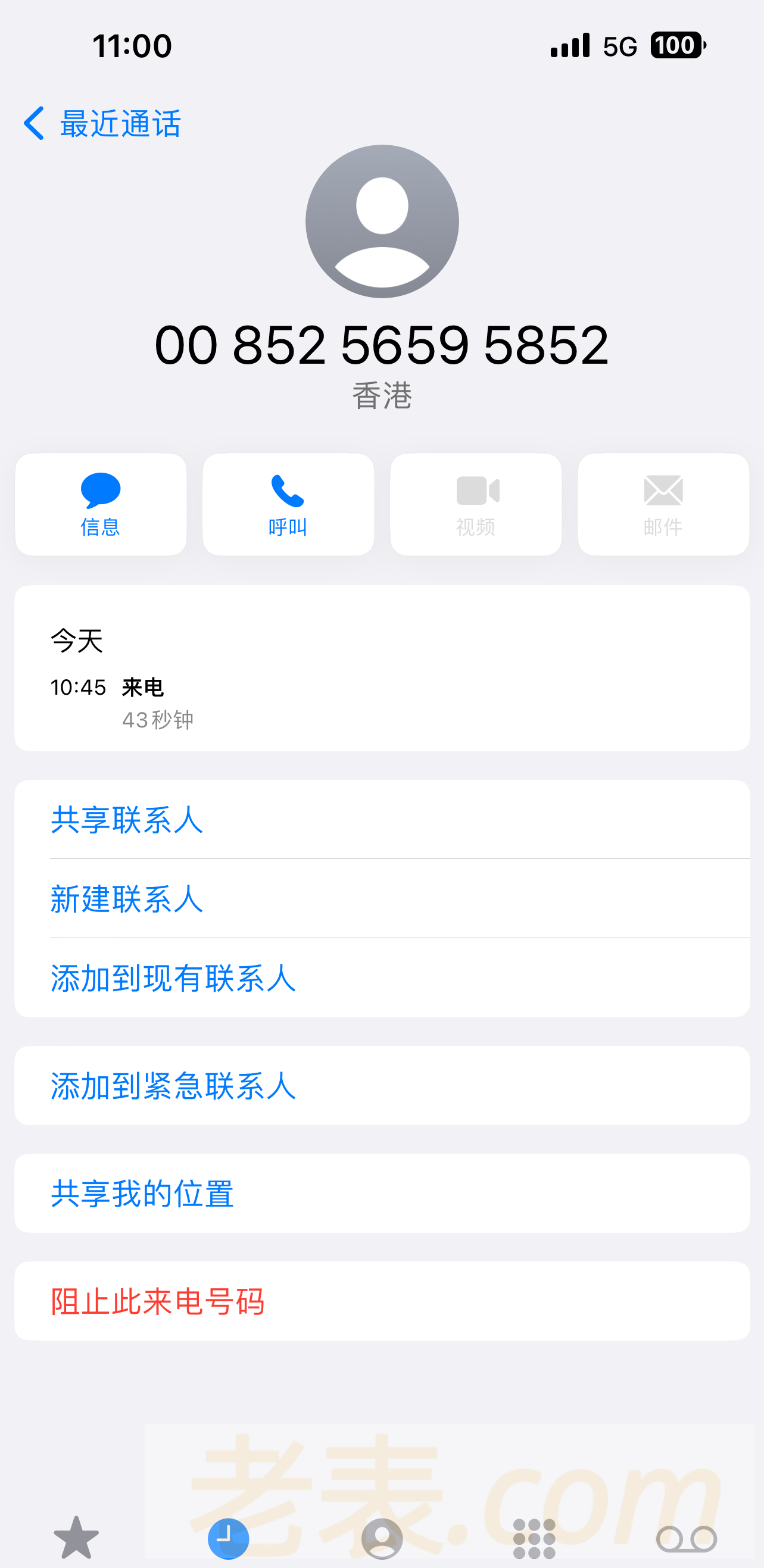
Task: Tap 共享联系人
Action: pyautogui.click(x=127, y=819)
